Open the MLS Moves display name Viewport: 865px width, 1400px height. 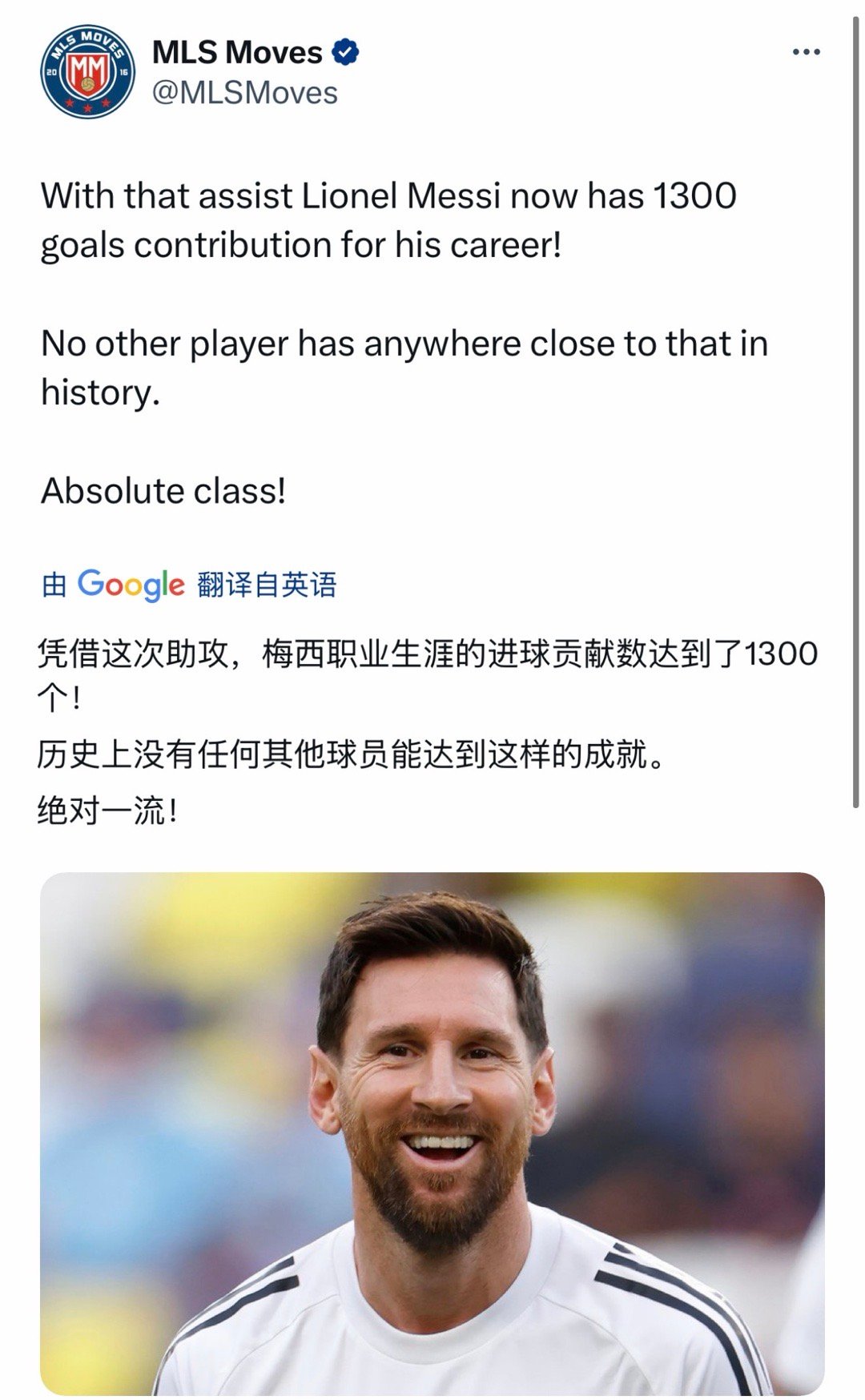point(236,50)
